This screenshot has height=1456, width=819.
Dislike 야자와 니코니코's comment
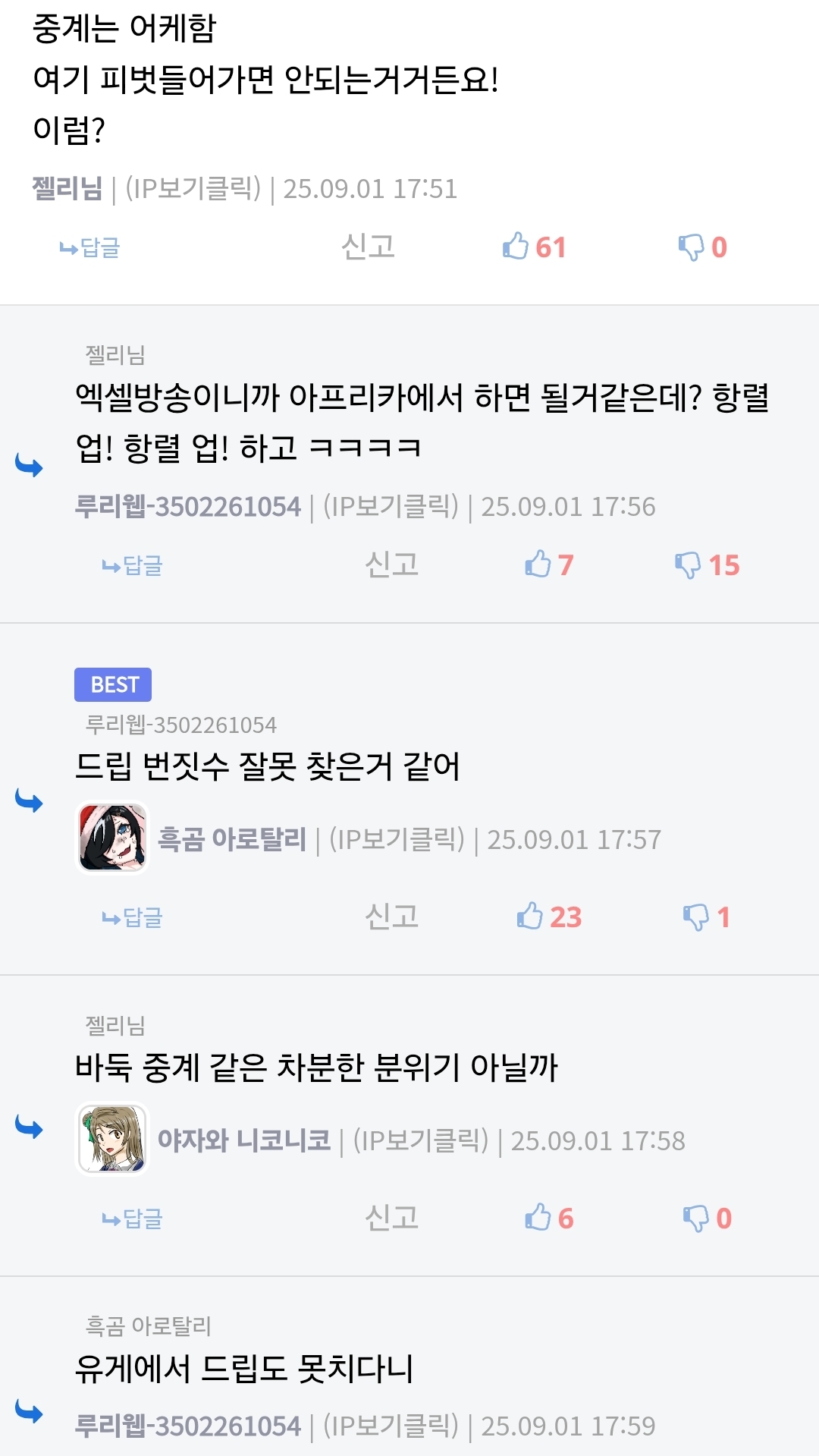point(707,1218)
